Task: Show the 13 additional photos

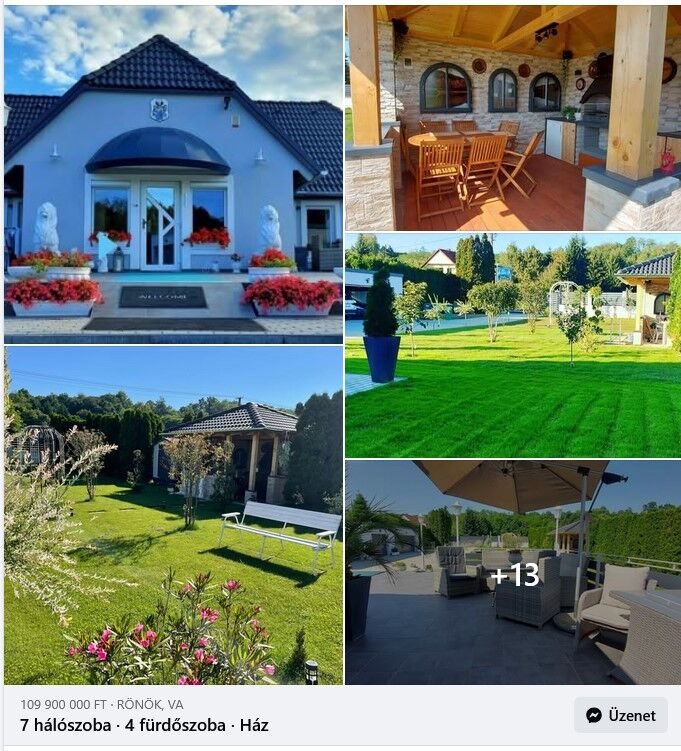Action: point(513,573)
